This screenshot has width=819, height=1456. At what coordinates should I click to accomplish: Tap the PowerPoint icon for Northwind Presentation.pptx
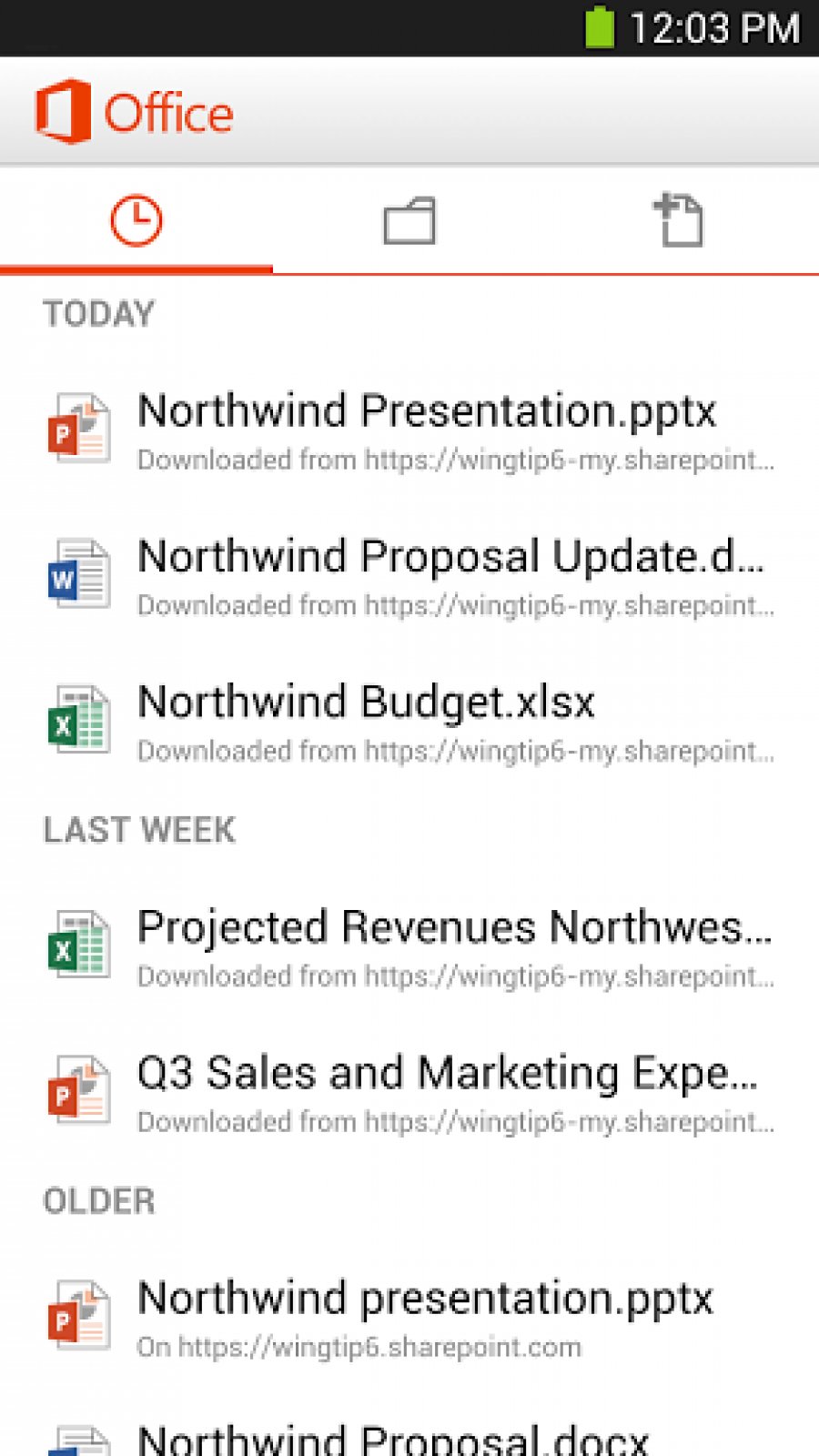point(80,428)
